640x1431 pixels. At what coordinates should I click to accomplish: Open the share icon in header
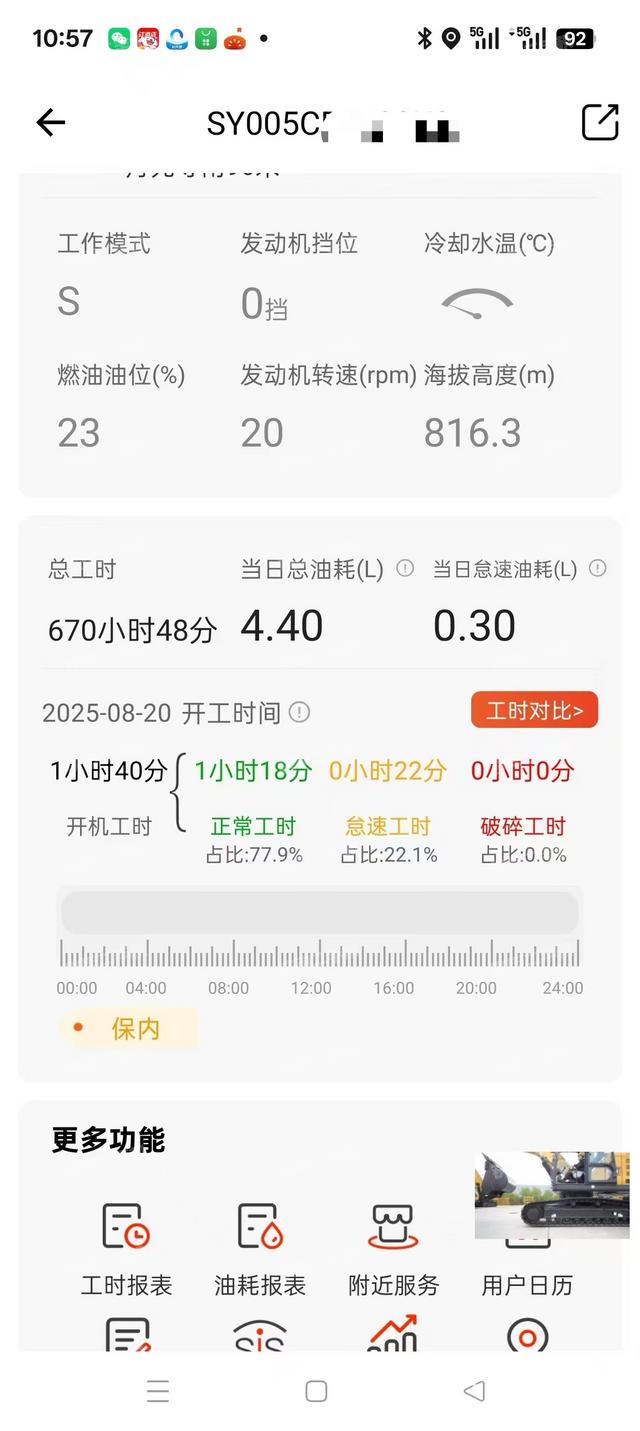(599, 122)
